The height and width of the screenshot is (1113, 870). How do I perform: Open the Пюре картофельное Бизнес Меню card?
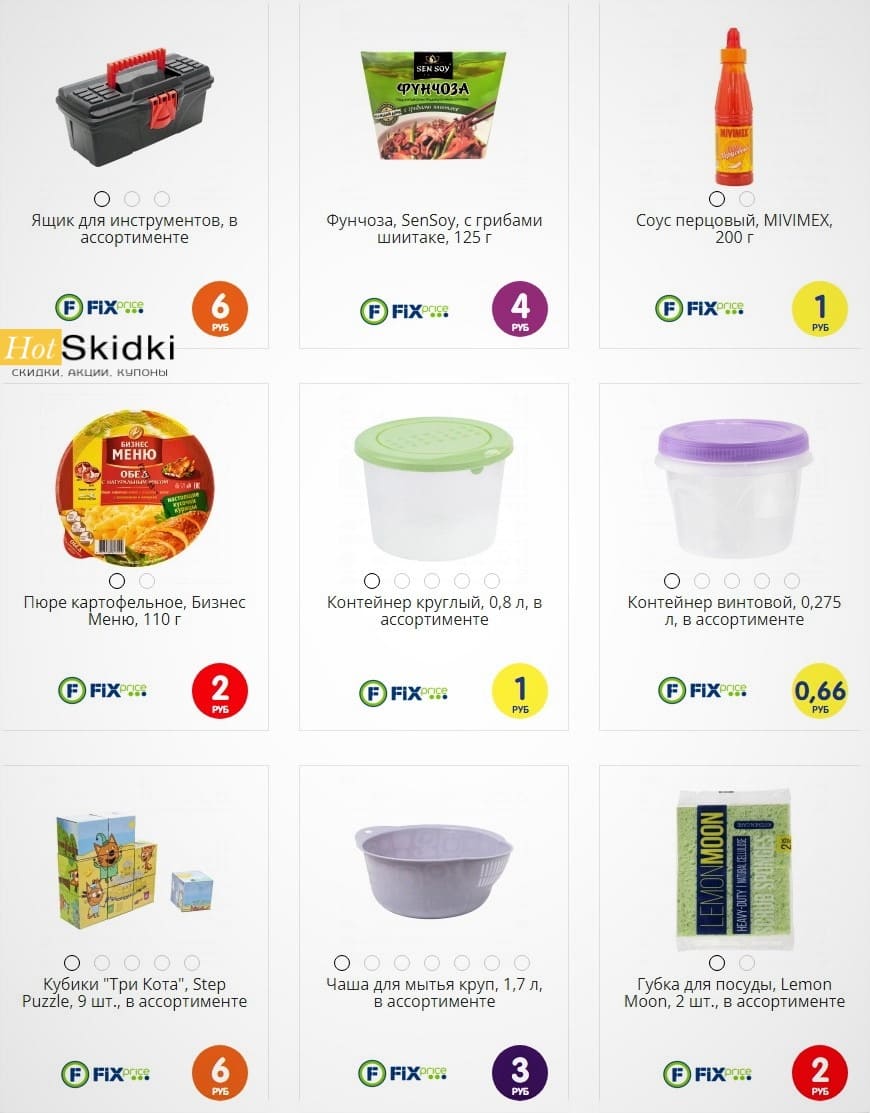tap(134, 611)
